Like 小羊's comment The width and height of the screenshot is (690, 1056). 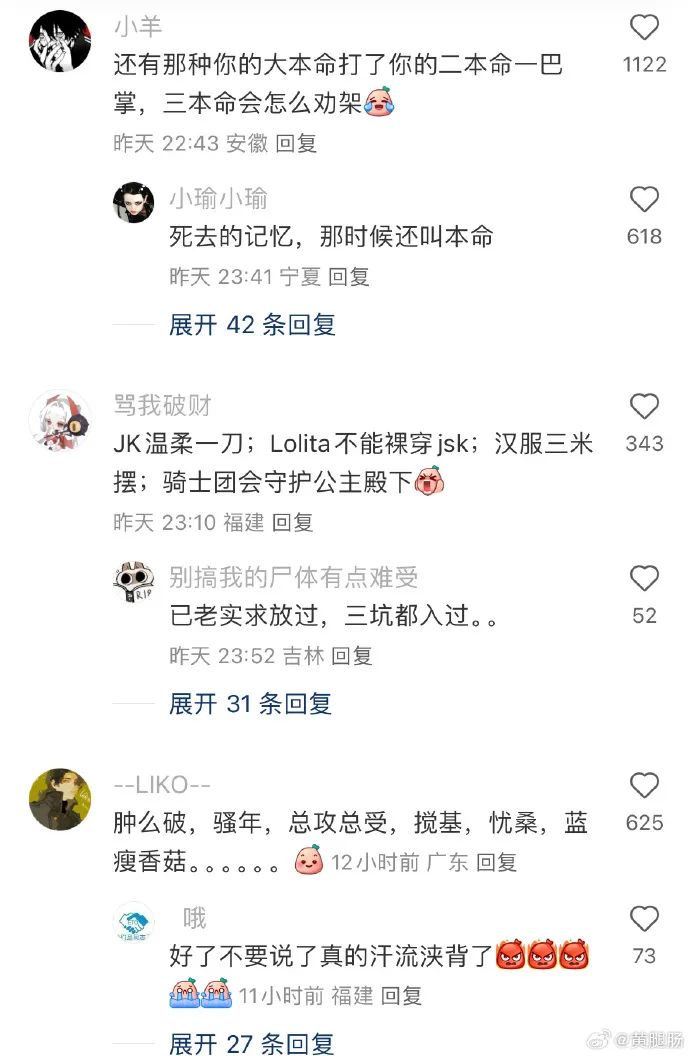644,27
